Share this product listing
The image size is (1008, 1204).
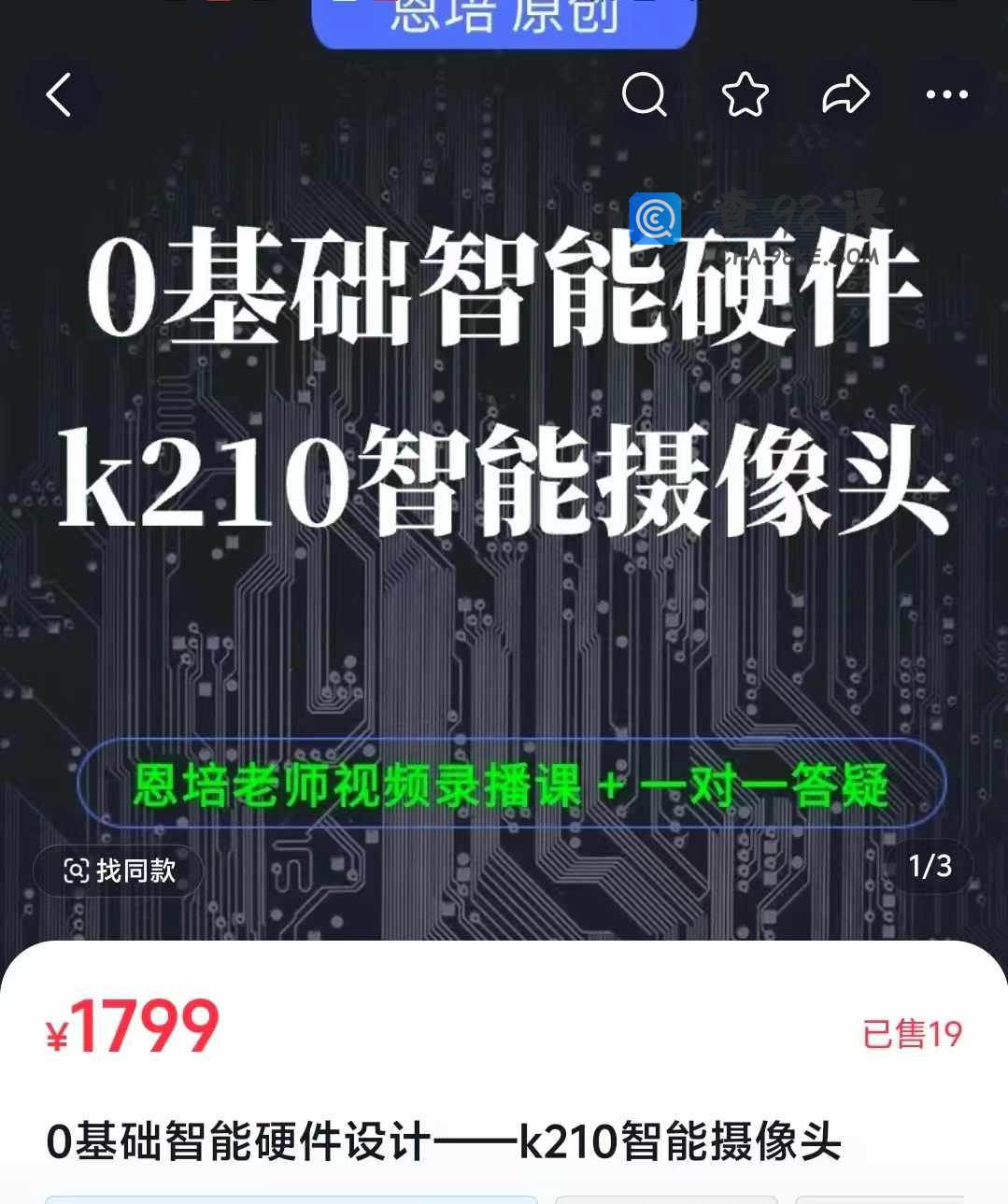point(845,94)
